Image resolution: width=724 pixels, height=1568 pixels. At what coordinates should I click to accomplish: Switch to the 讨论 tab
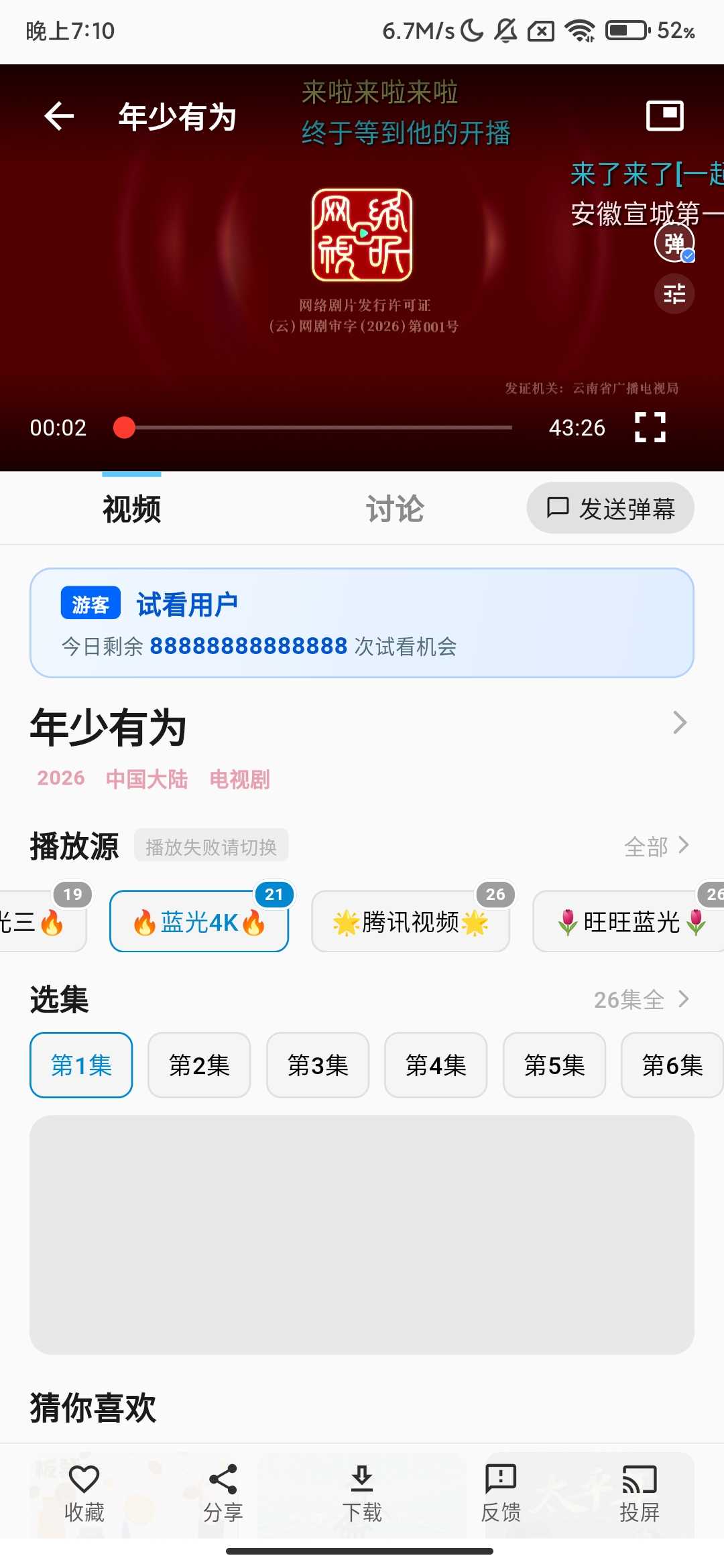[395, 509]
